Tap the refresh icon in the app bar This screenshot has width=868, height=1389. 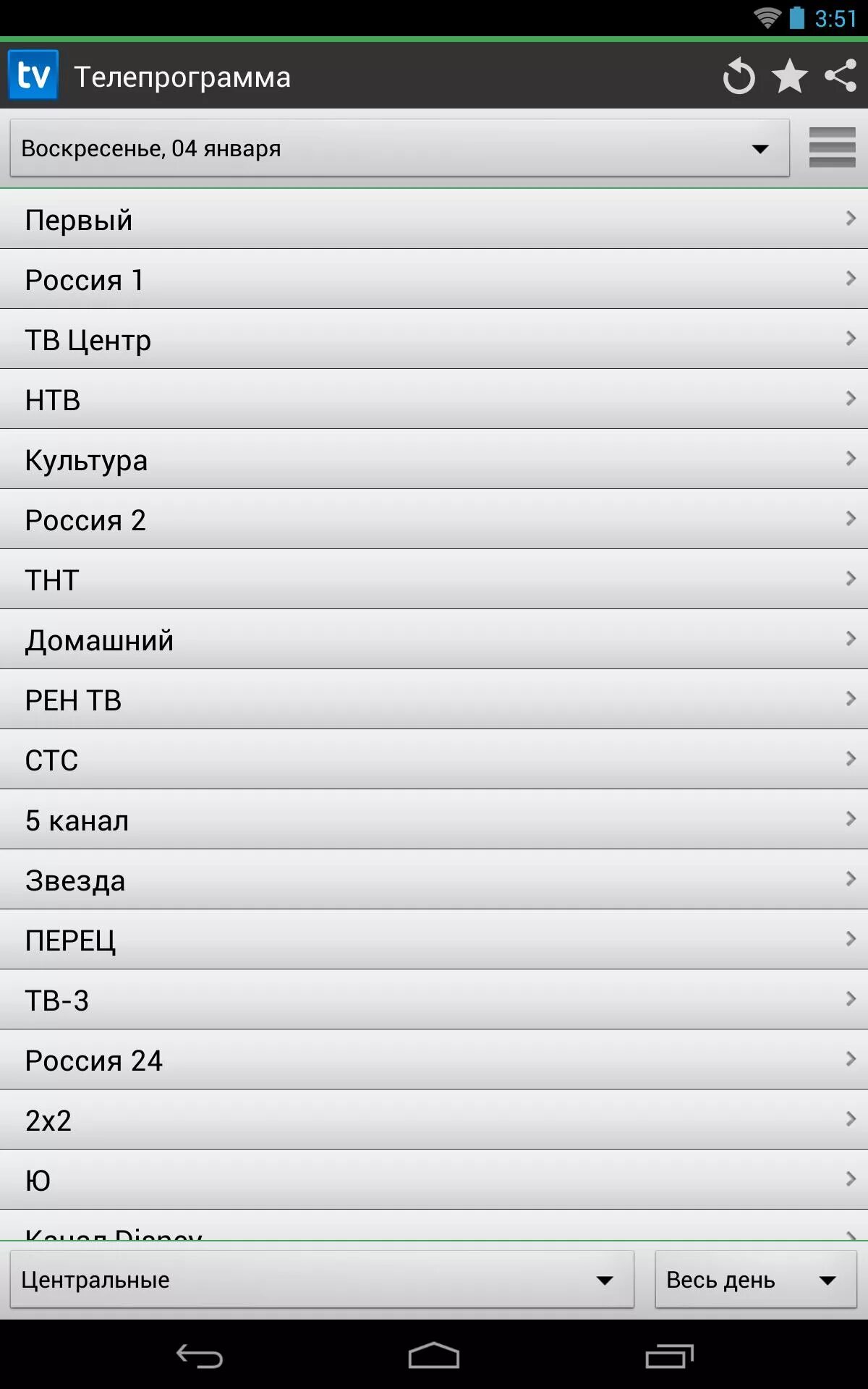739,77
